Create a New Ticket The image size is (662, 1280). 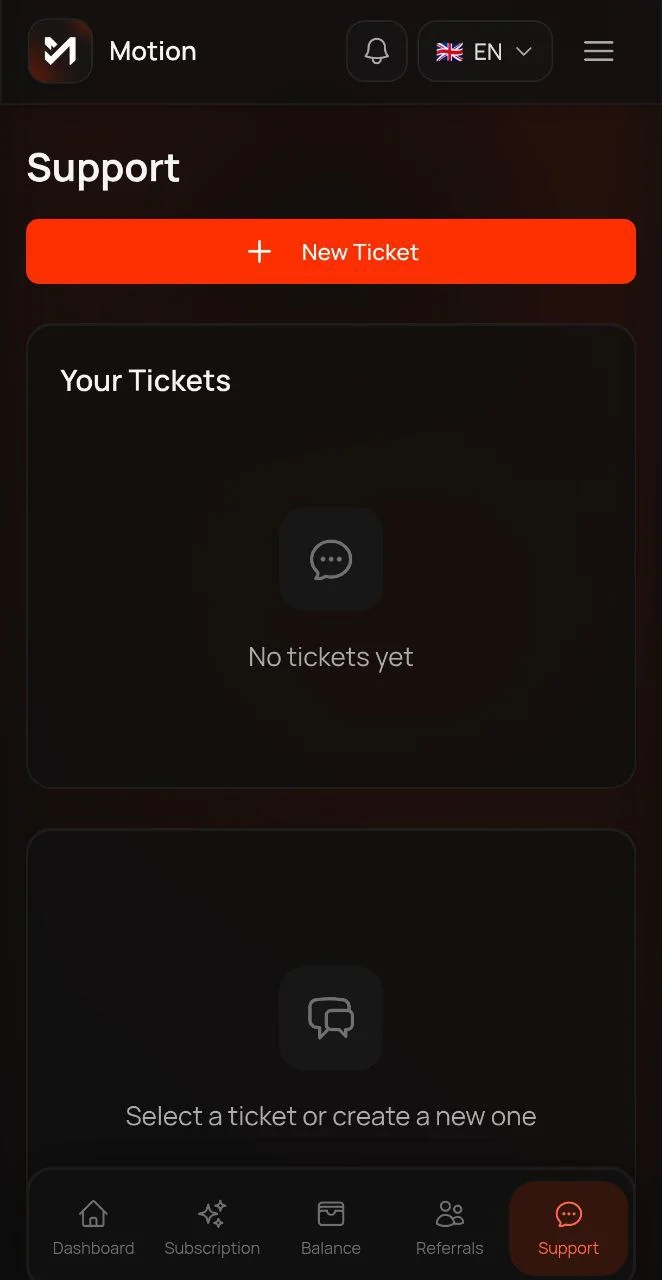[331, 252]
